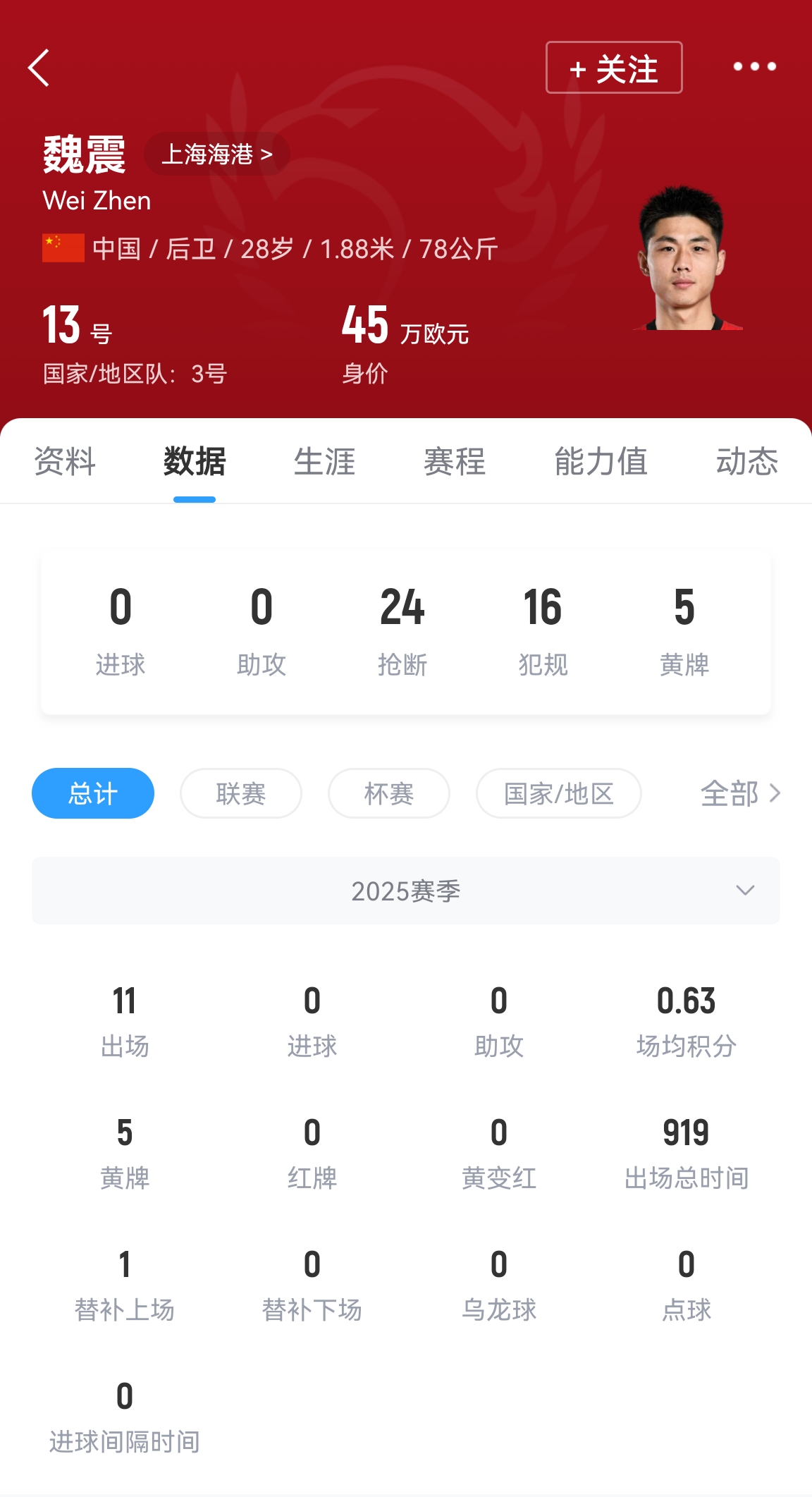View the 能力值 tab
Viewport: 812px width, 1497px height.
click(x=601, y=462)
